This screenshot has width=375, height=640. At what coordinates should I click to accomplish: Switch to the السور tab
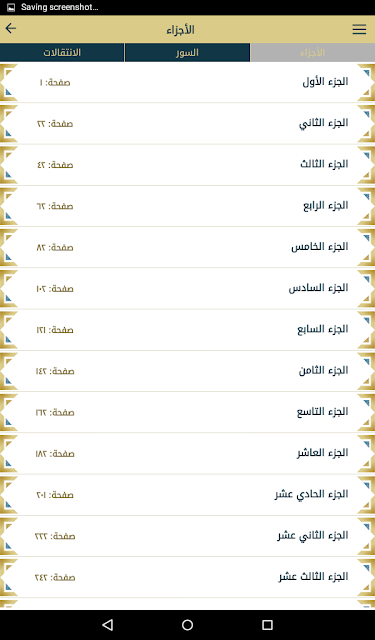(187, 53)
